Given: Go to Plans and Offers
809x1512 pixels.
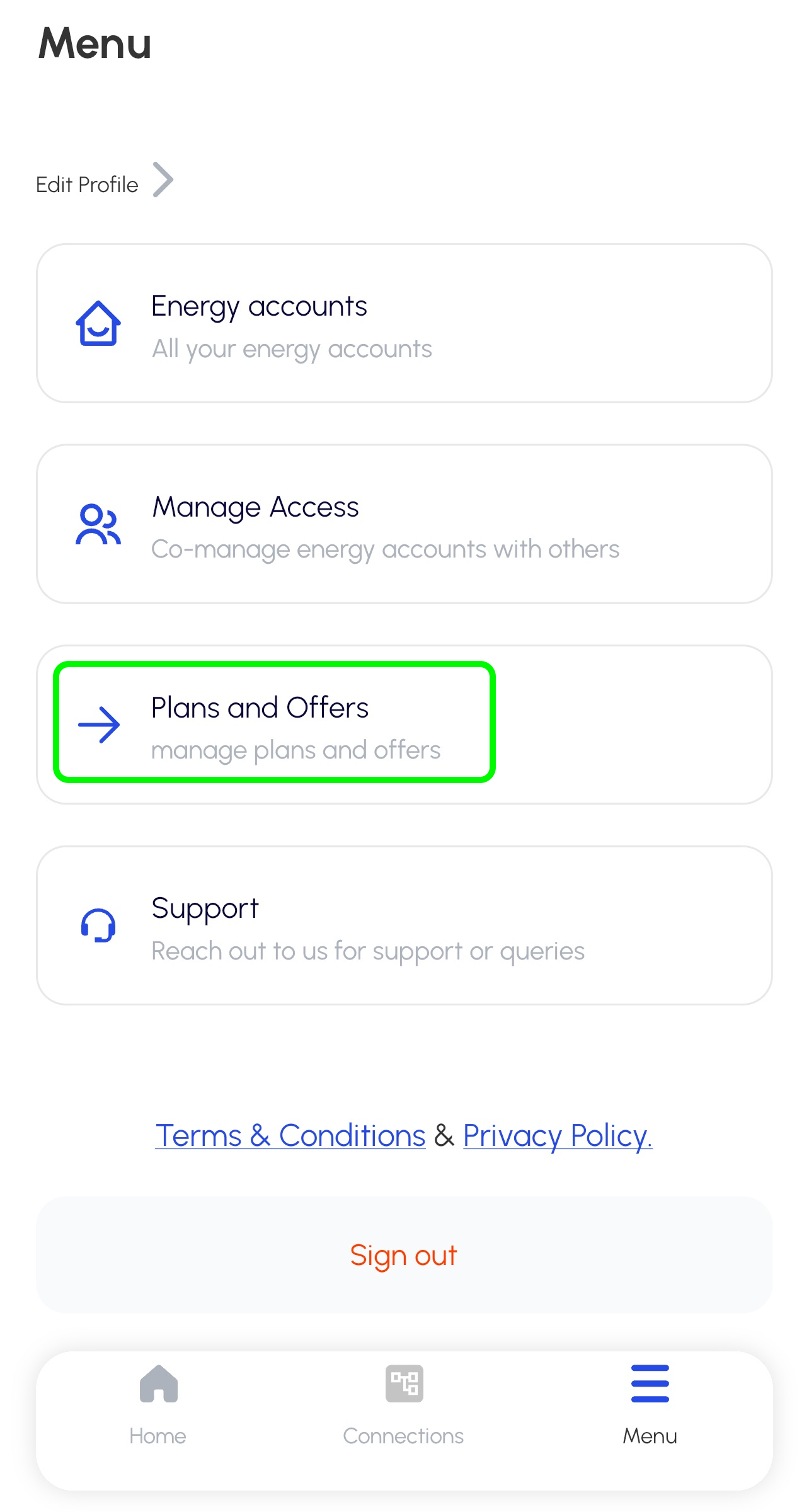Looking at the screenshot, I should (275, 723).
